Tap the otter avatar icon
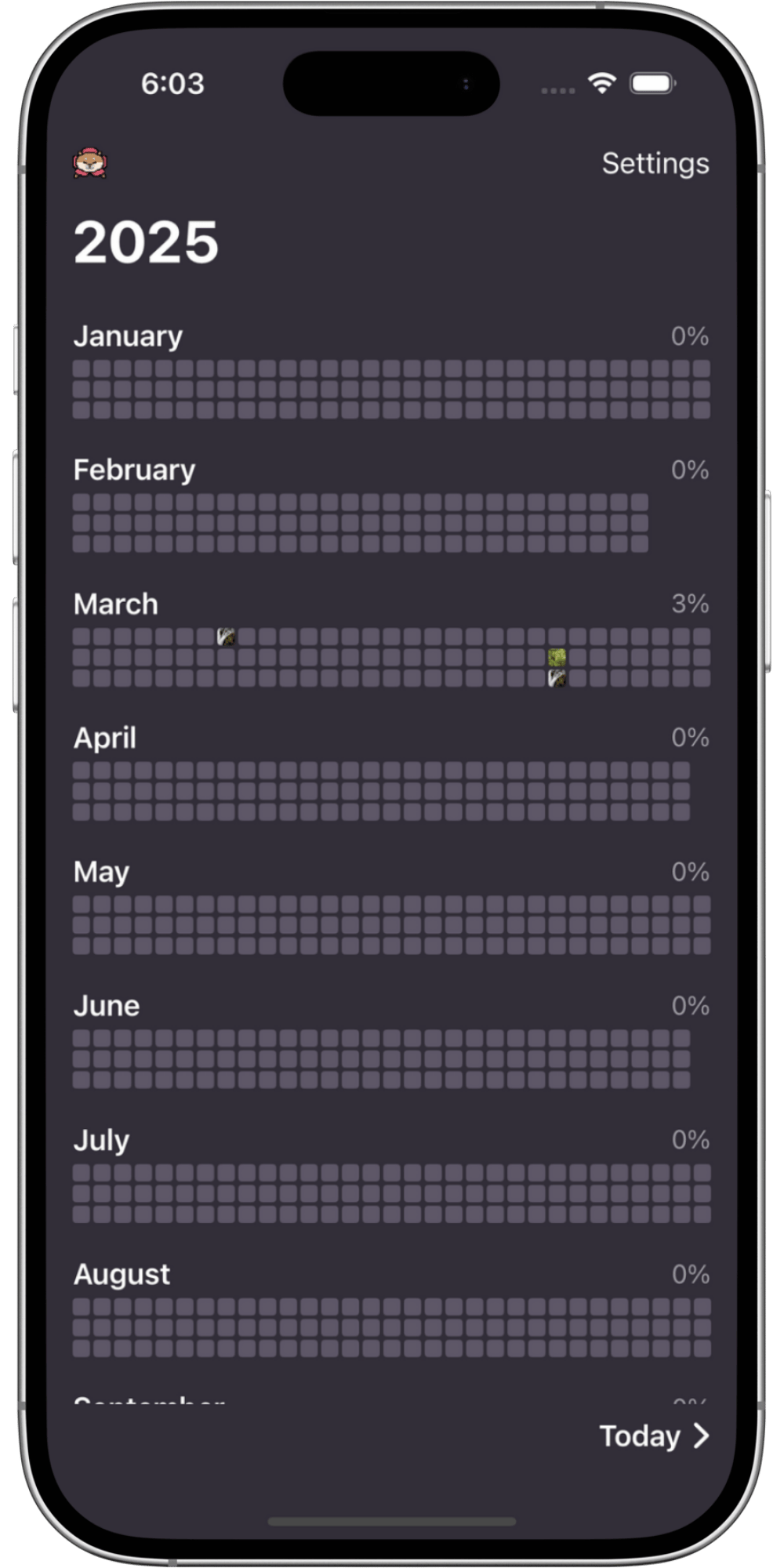Viewport: 784px width, 1568px height. point(90,163)
